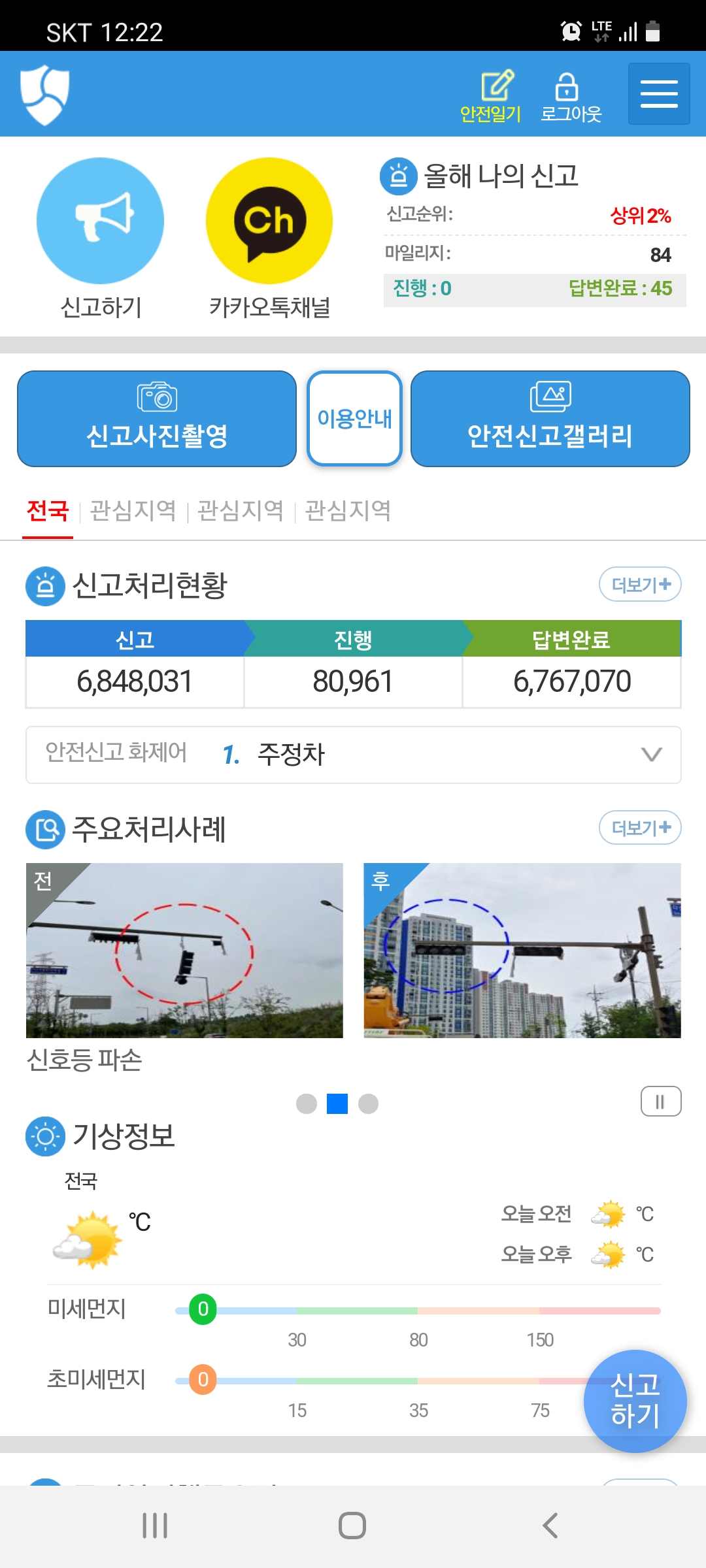Open the hamburger menu button
Viewport: 706px width, 1568px height.
coord(659,93)
